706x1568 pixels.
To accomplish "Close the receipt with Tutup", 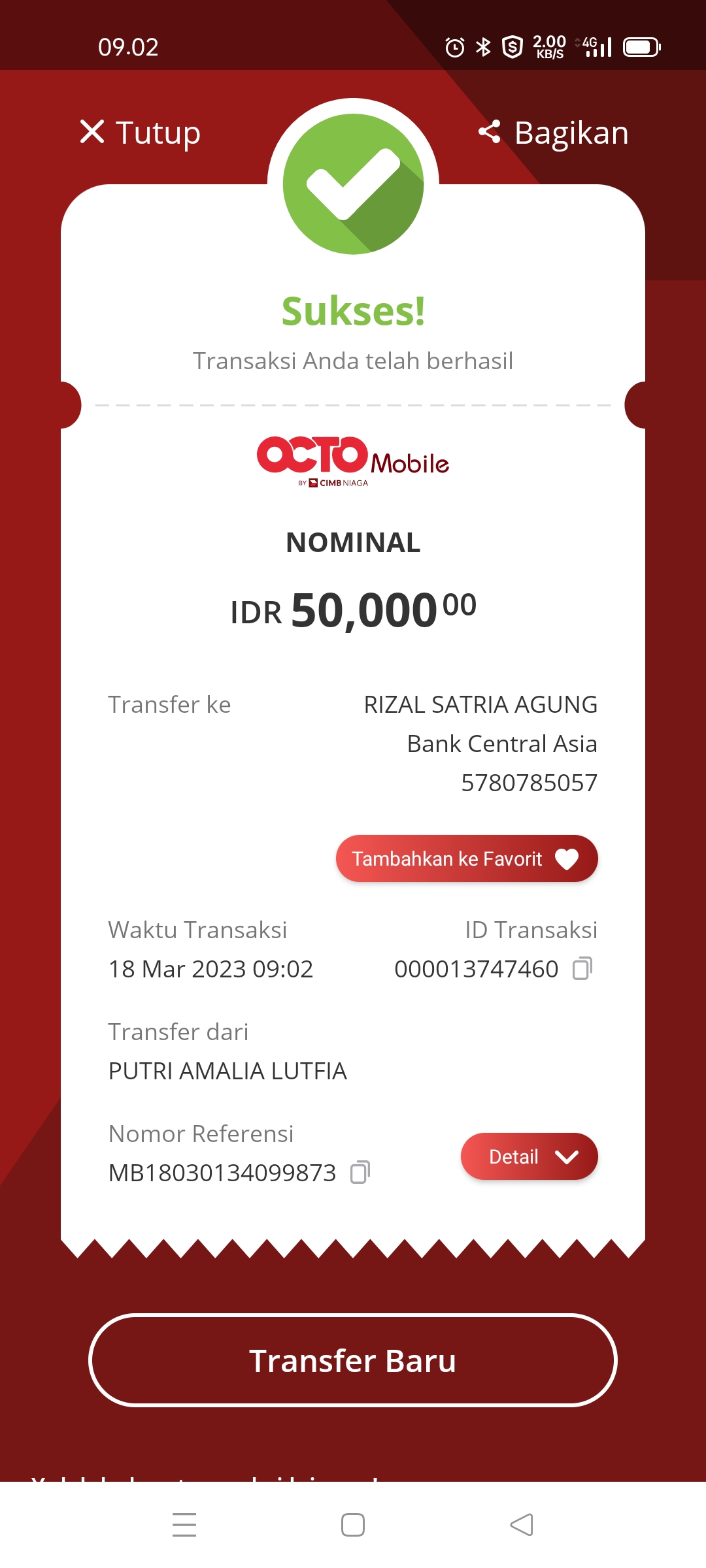I will coord(140,133).
